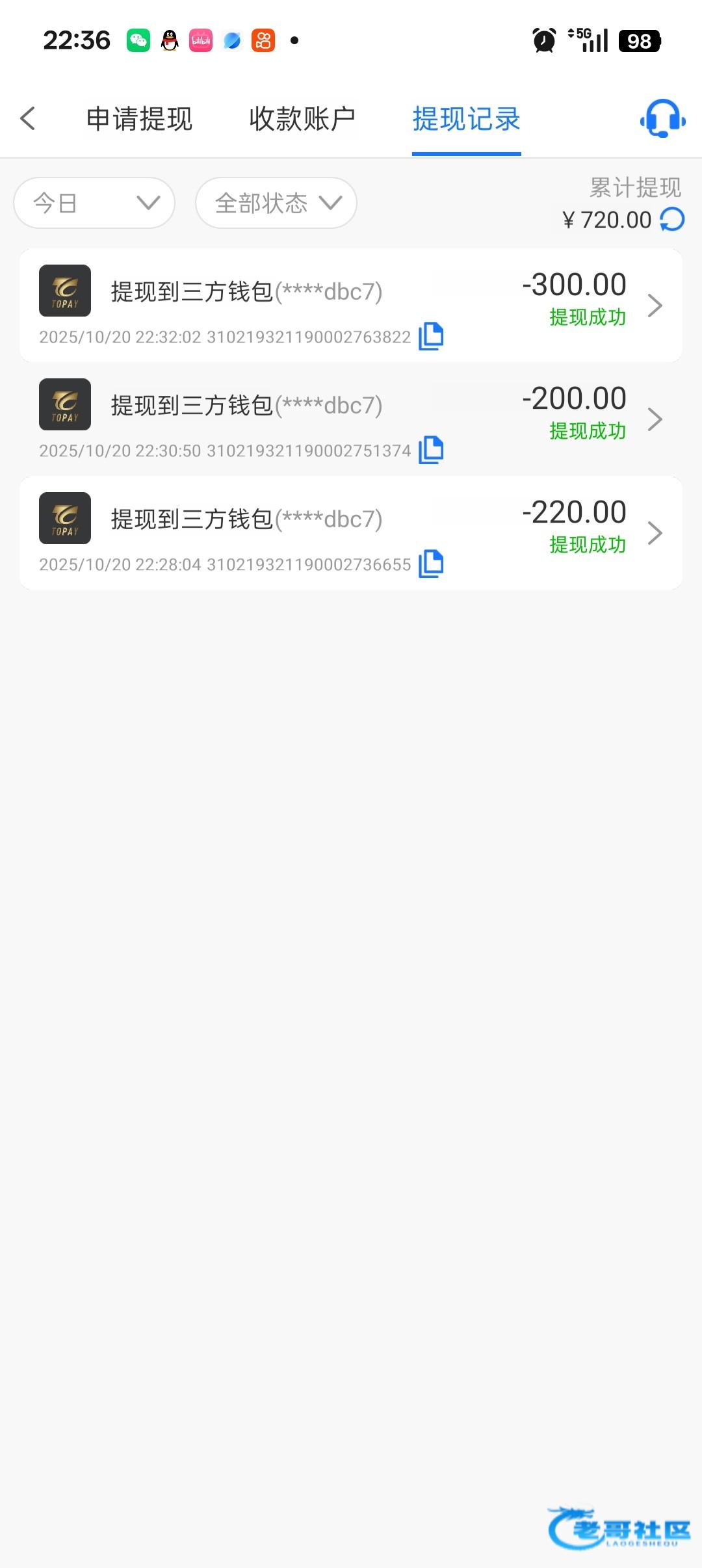702x1568 pixels.
Task: Select the 提现记录 tab
Action: point(466,119)
